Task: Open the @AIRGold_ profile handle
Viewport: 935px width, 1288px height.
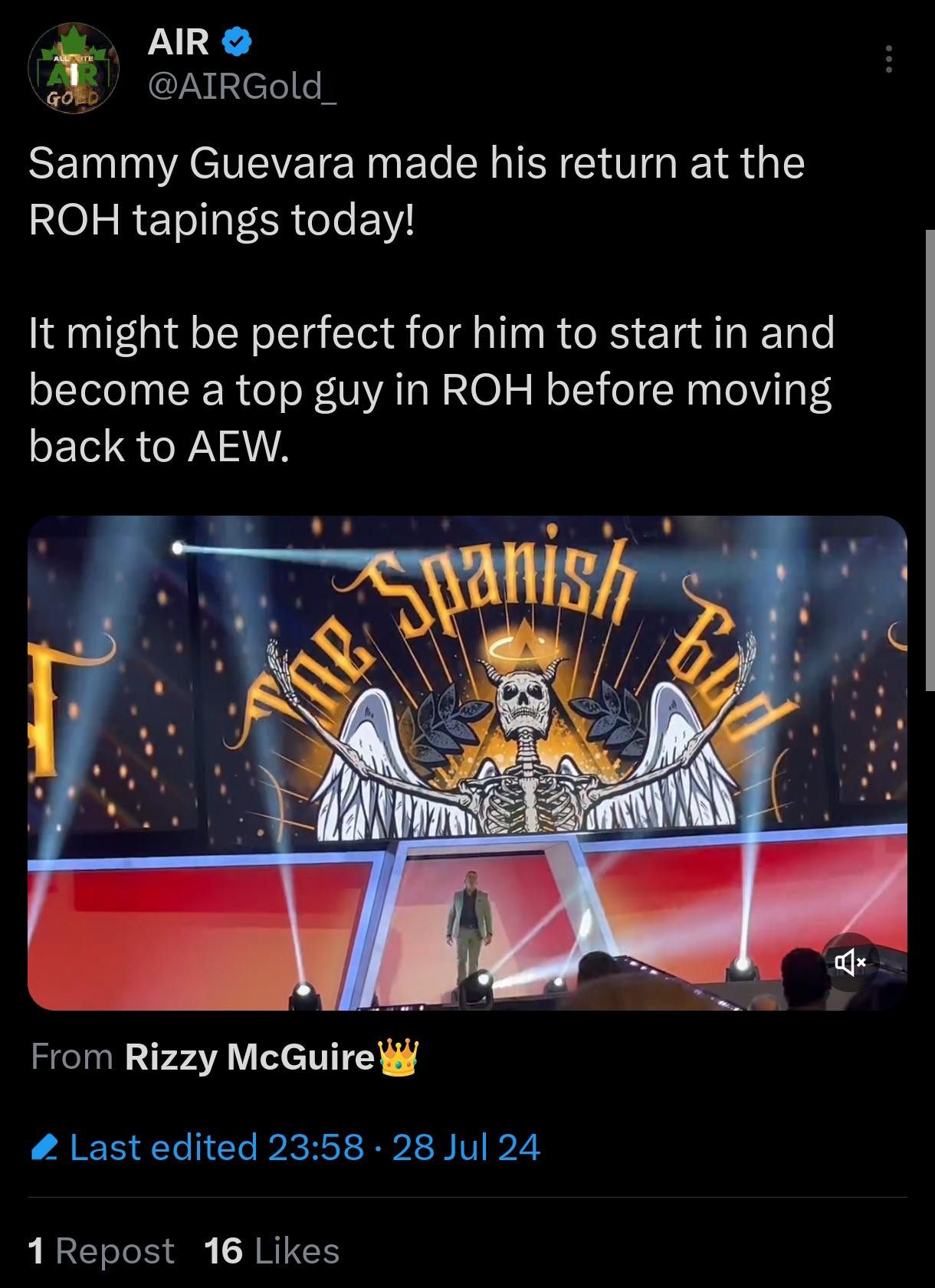Action: click(241, 87)
